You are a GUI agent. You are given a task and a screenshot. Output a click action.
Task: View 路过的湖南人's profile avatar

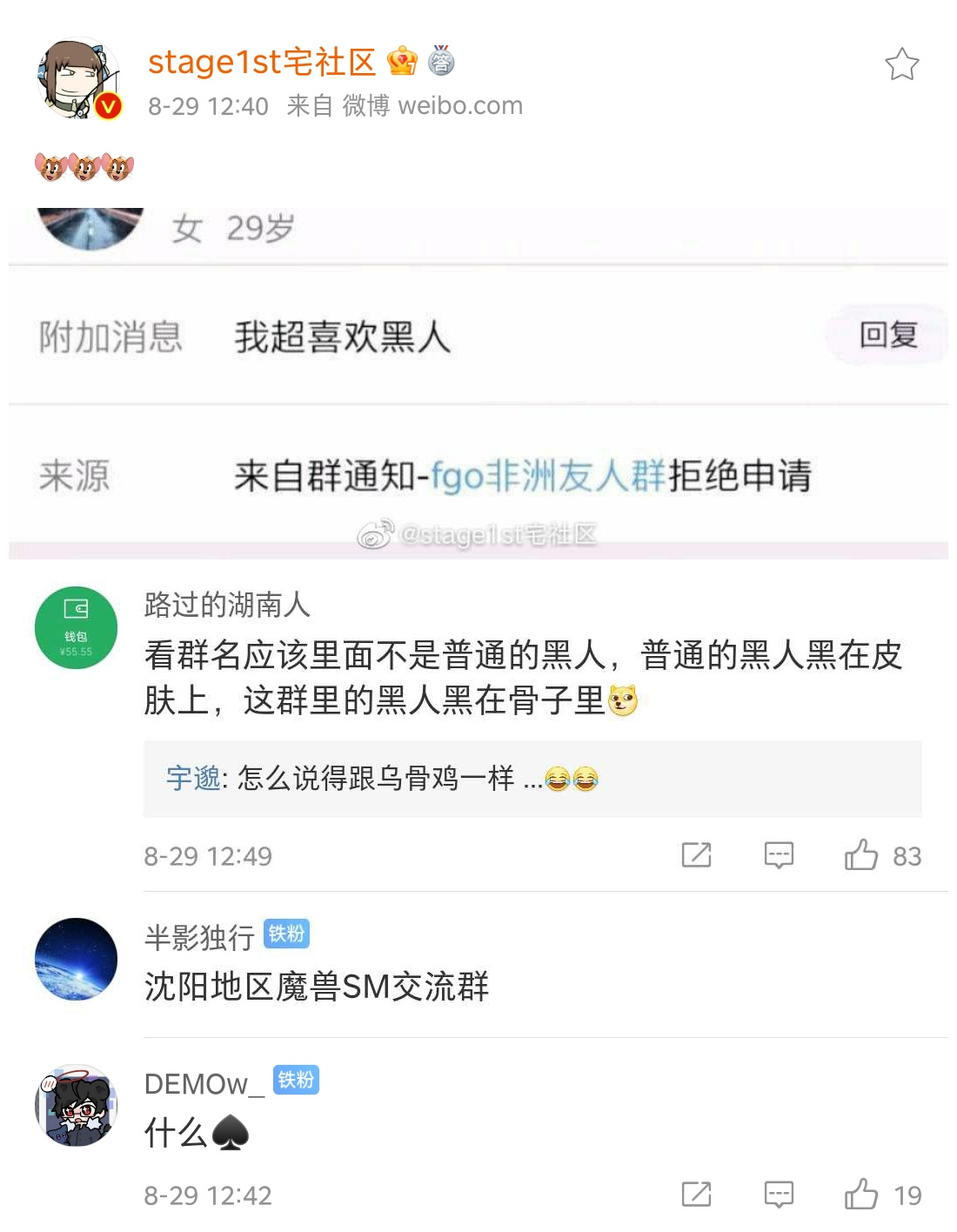pos(76,628)
